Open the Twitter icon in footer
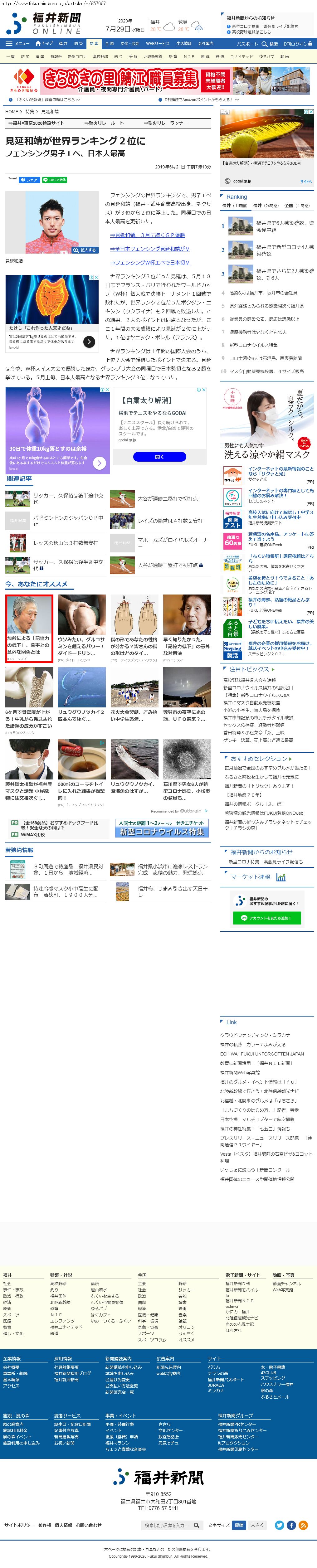The width and height of the screenshot is (317, 1568). [279, 1525]
